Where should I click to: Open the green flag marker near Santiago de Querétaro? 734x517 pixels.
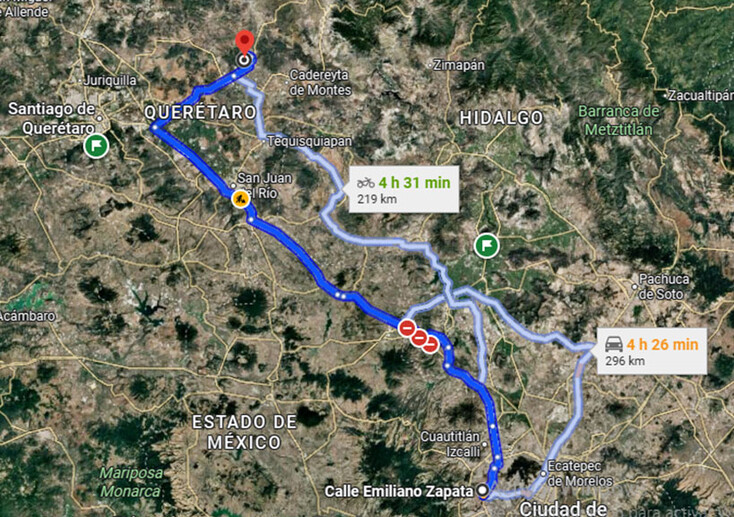pyautogui.click(x=97, y=148)
